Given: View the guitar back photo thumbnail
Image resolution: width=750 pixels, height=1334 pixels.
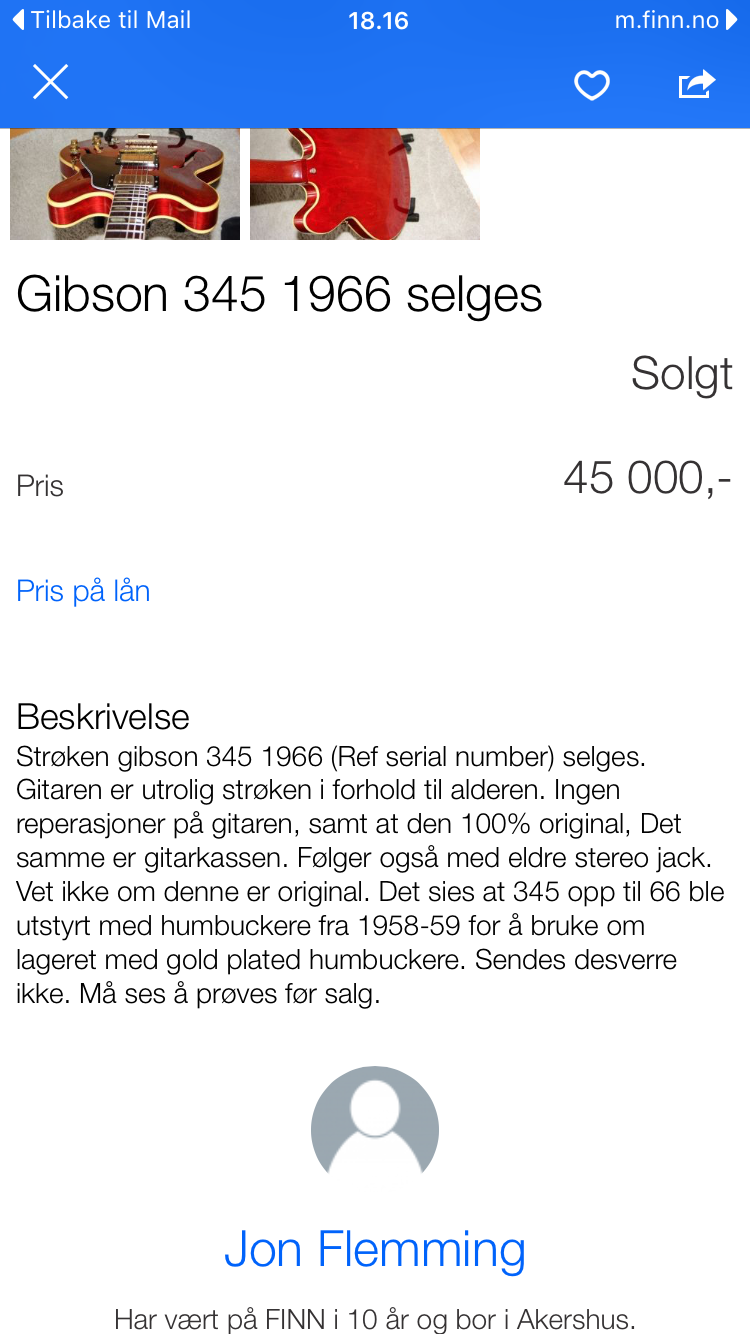Looking at the screenshot, I should (365, 184).
